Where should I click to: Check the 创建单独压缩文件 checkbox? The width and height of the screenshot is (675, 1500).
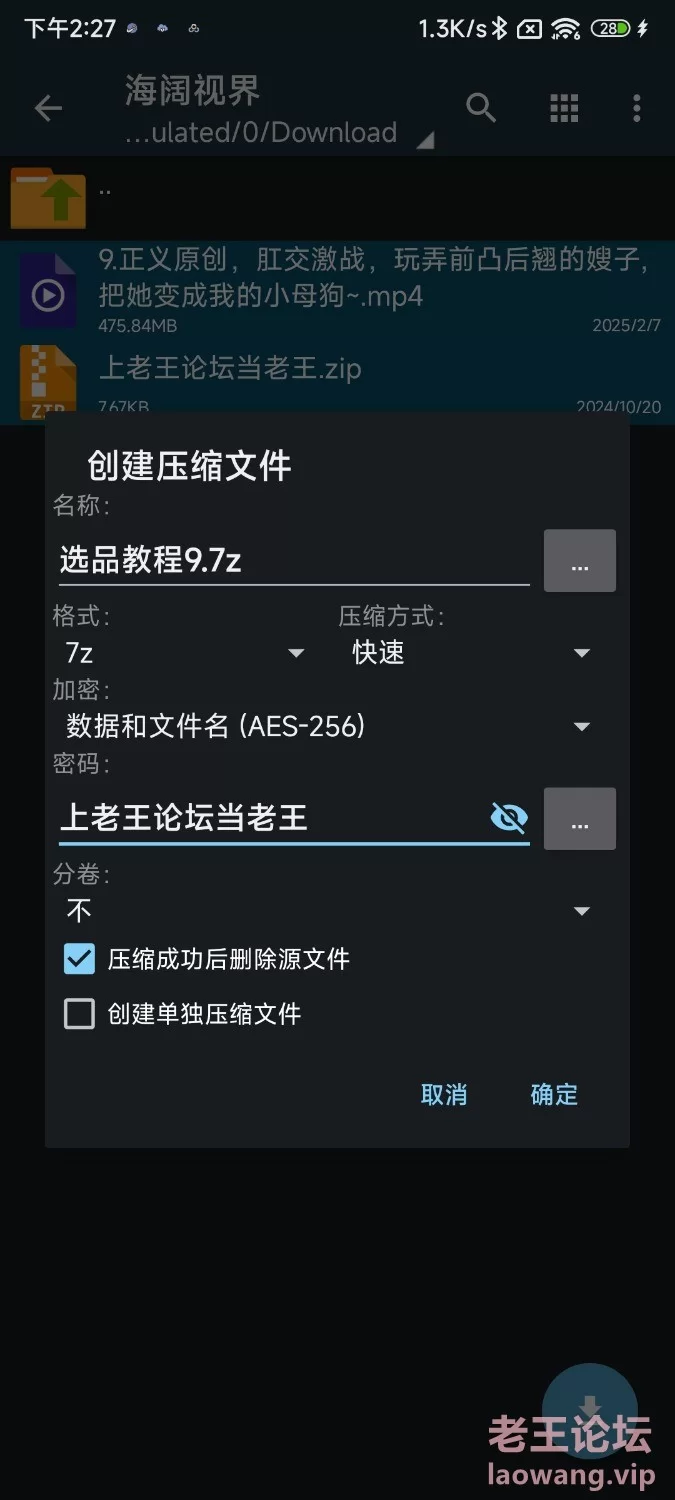click(79, 1014)
